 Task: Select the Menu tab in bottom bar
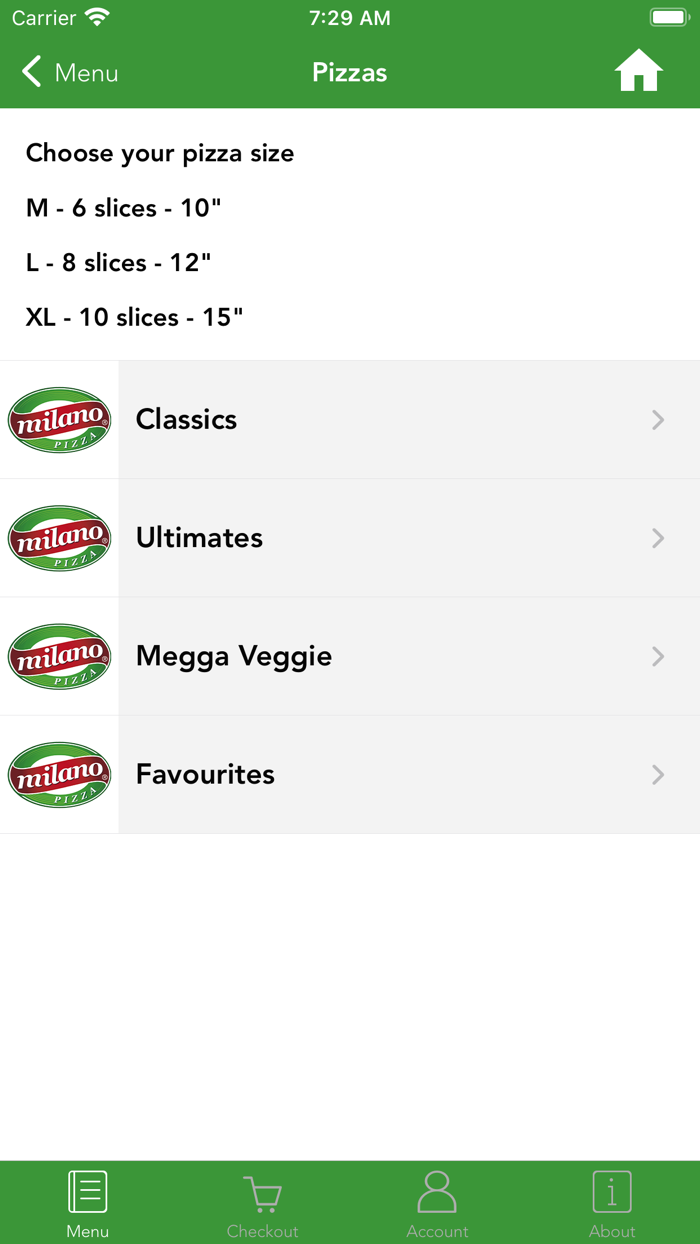(x=87, y=1204)
